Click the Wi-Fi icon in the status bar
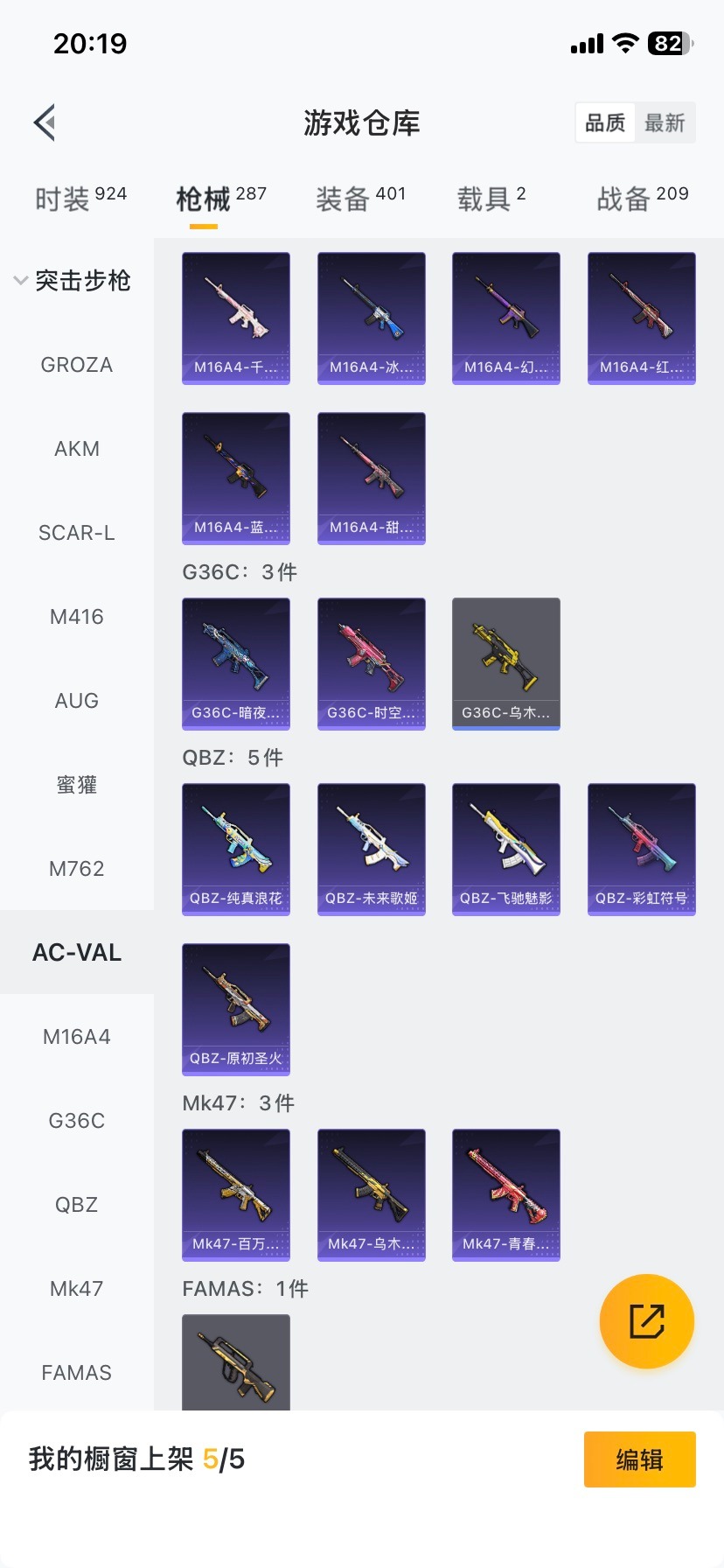This screenshot has width=724, height=1568. (x=624, y=43)
